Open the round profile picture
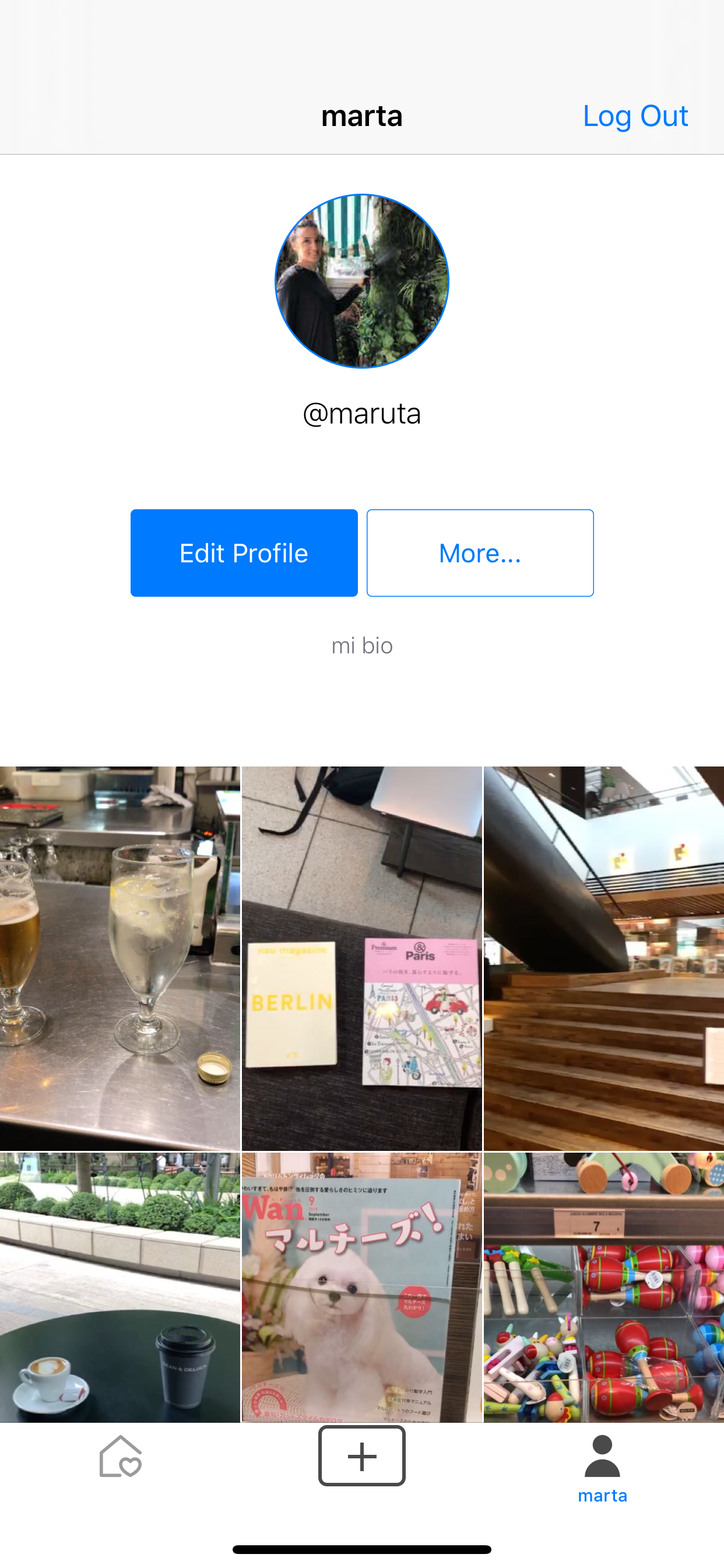 [362, 281]
